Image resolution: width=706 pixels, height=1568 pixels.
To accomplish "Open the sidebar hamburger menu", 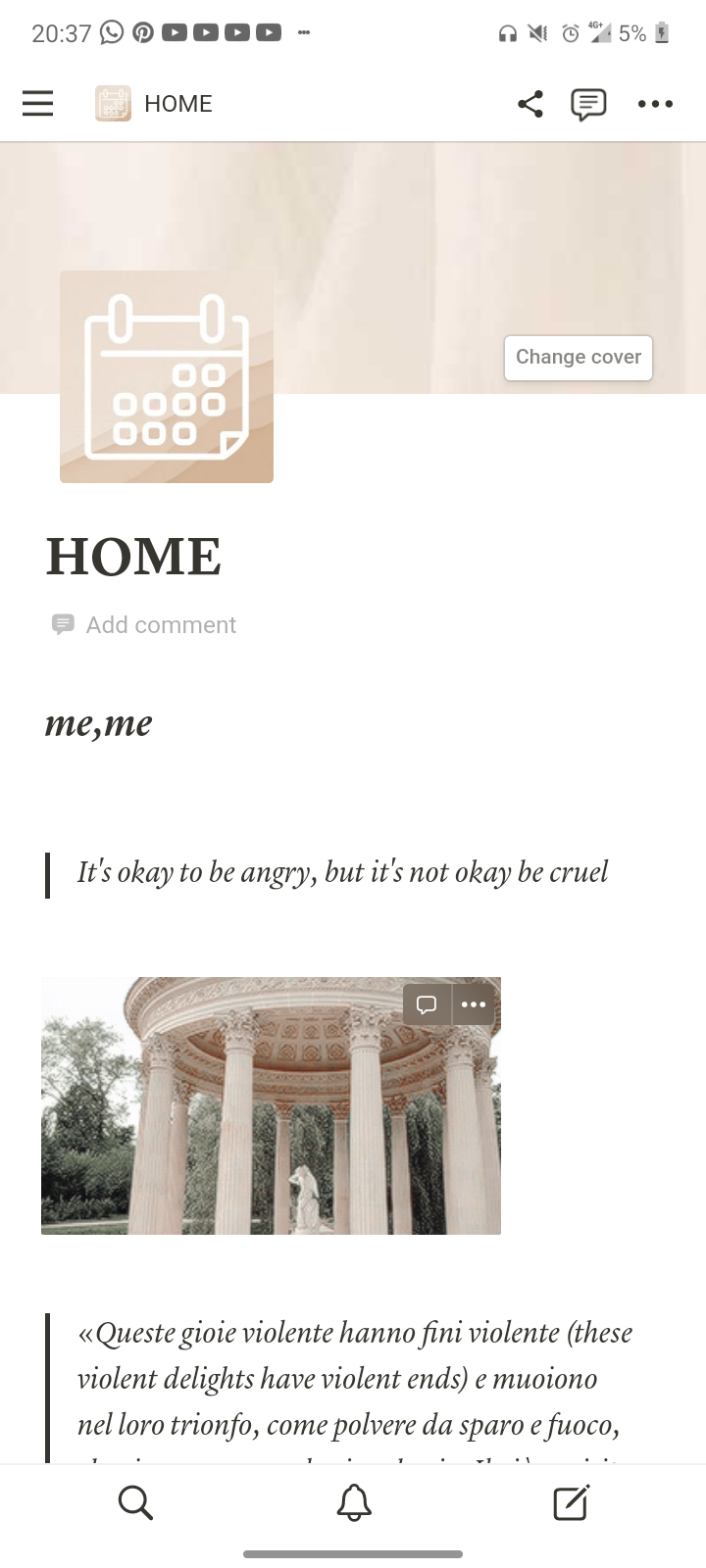I will point(37,103).
